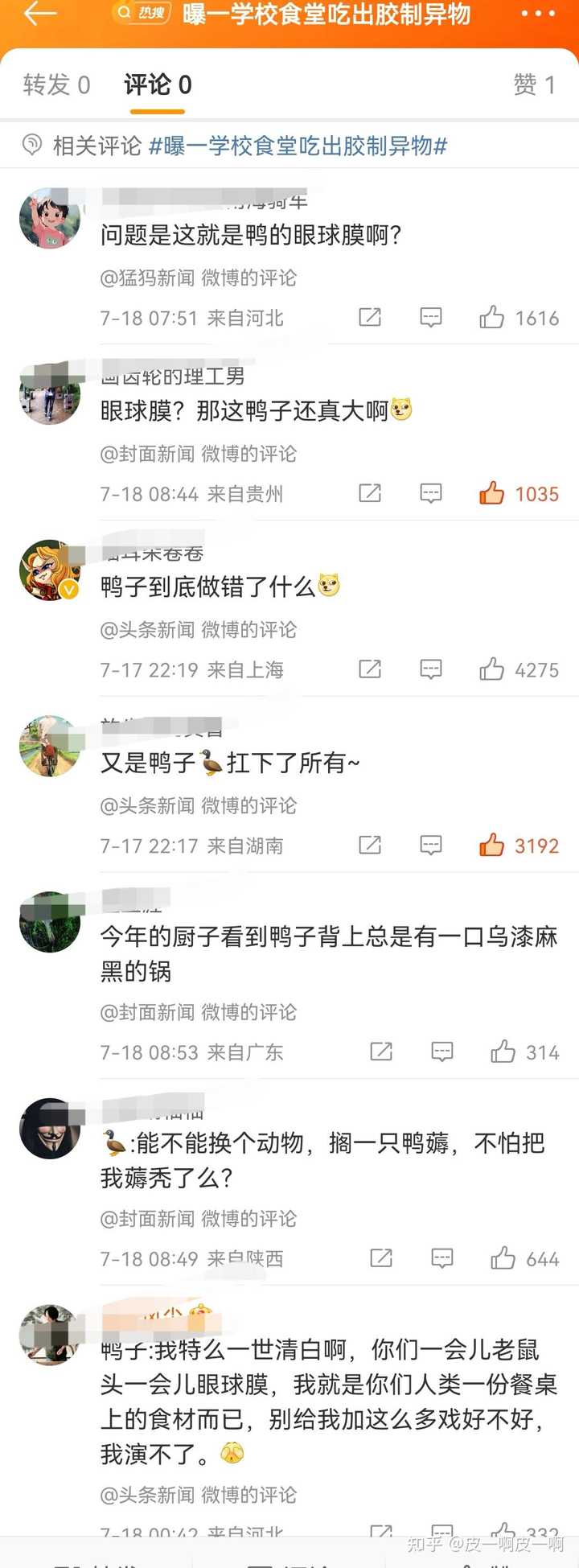Like the comment 鸭子到底做错了什么
The image size is (579, 1568).
click(492, 669)
